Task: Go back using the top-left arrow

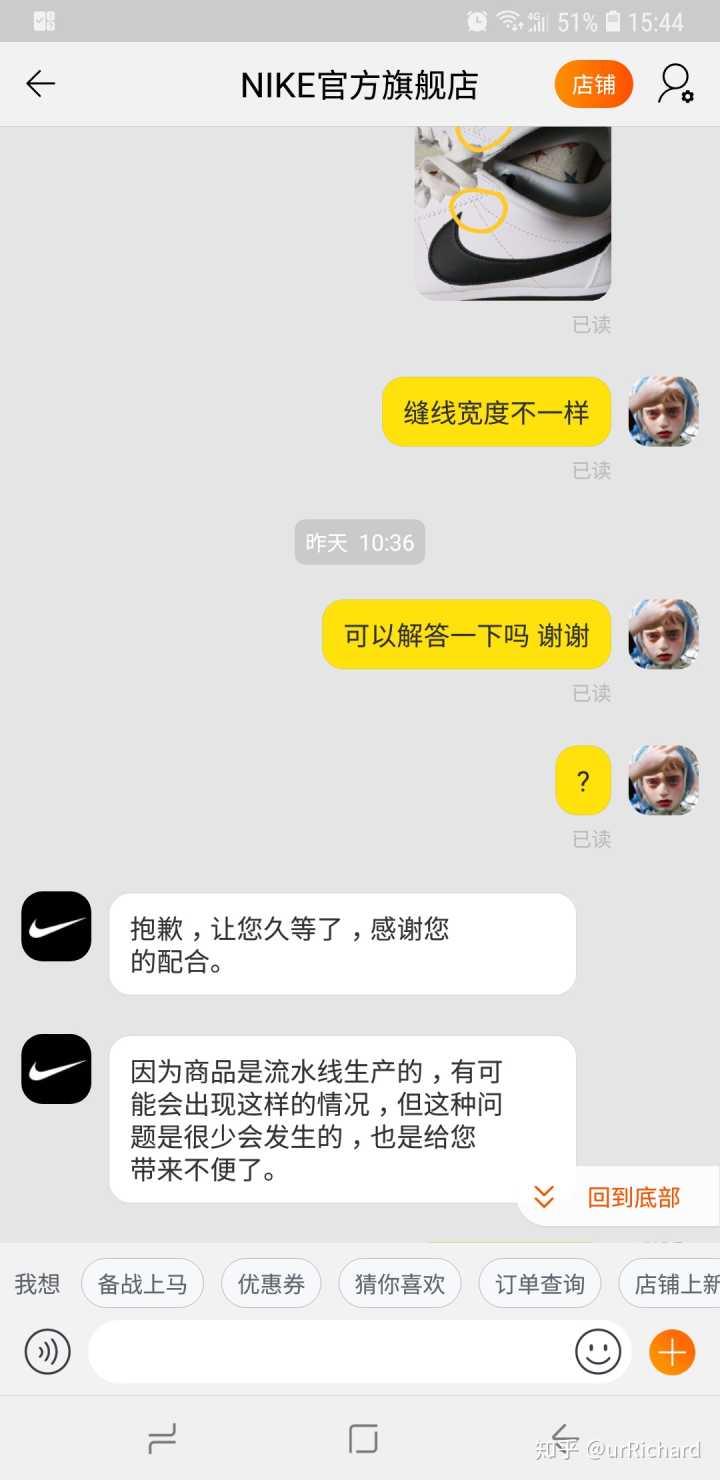Action: [40, 84]
